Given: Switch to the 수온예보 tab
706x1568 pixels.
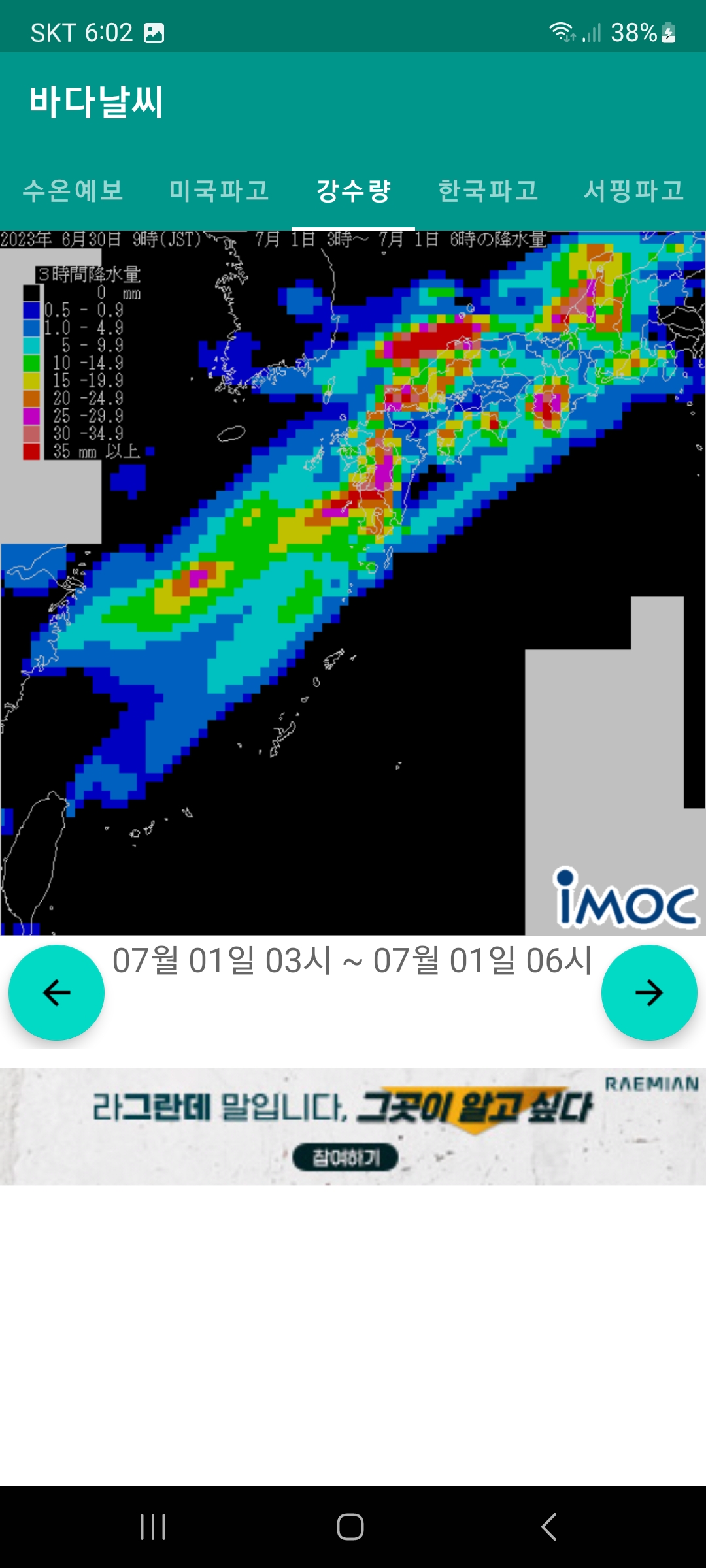Looking at the screenshot, I should [73, 191].
